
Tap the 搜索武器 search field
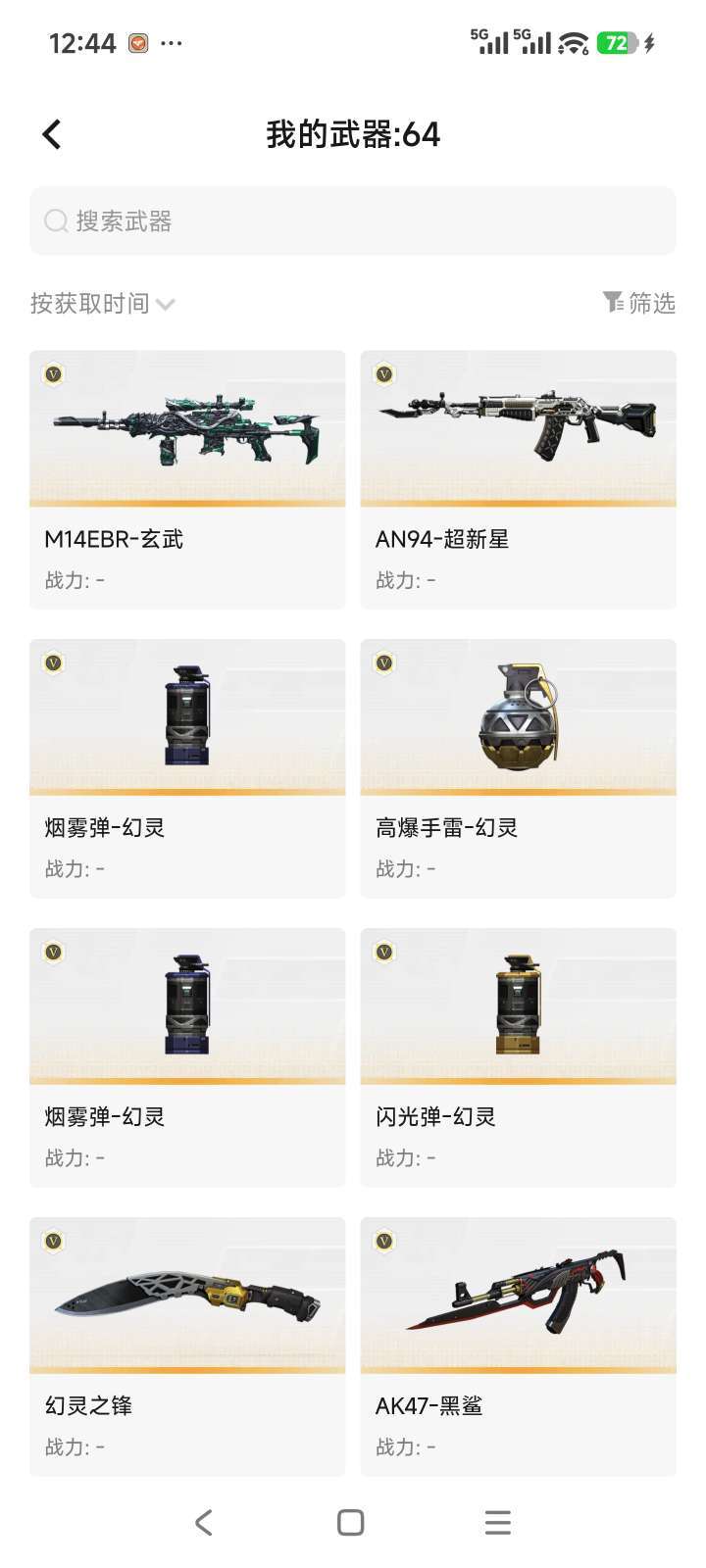pyautogui.click(x=353, y=220)
